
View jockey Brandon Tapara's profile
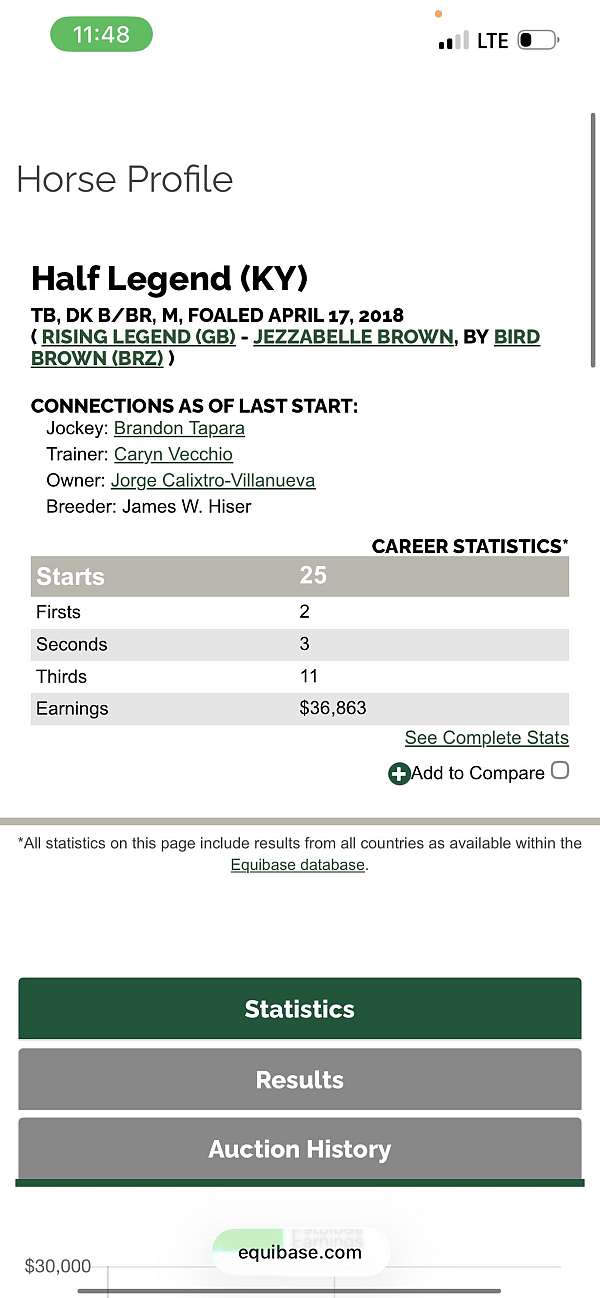[x=179, y=428]
